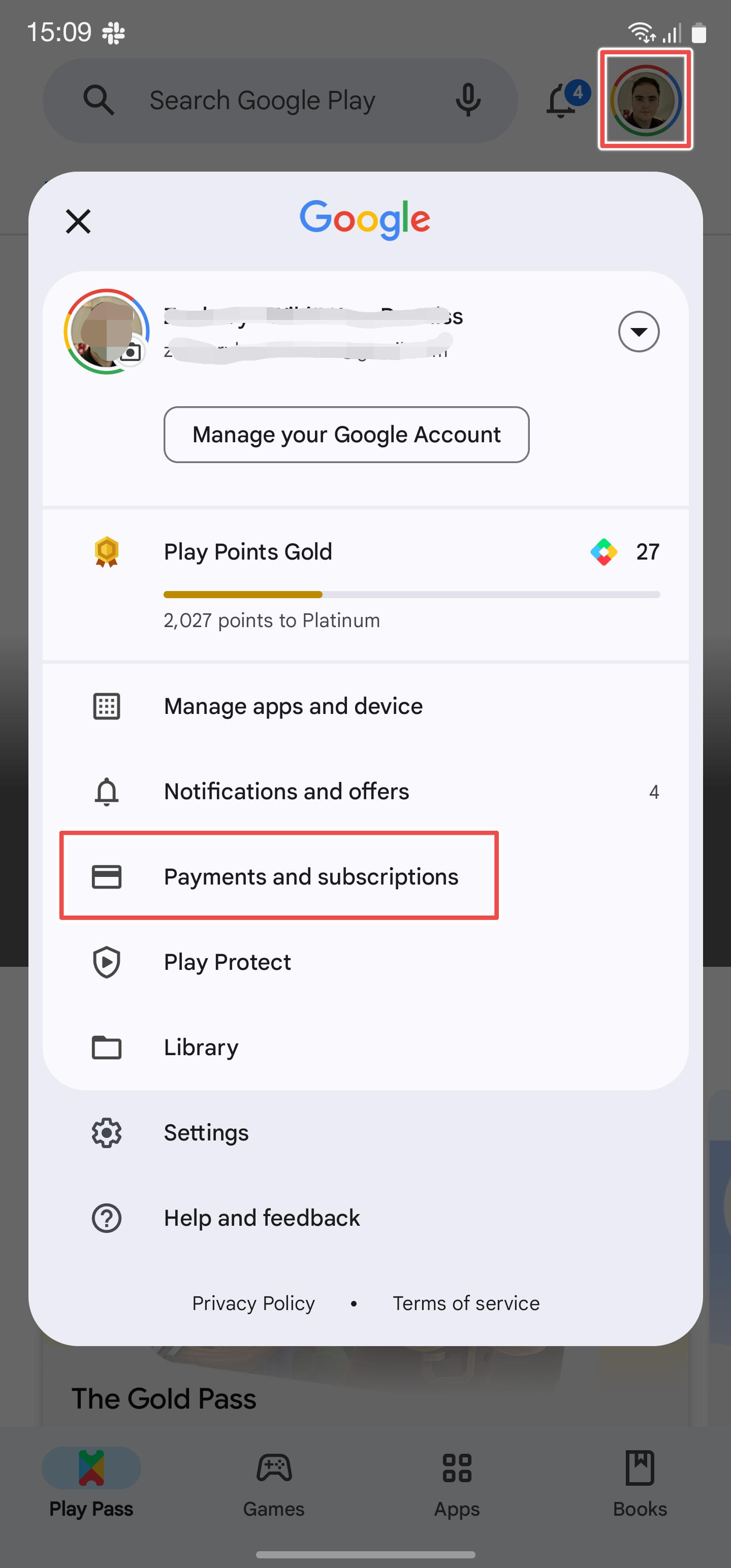Screen dimensions: 731x1568
Task: Open the Library row
Action: pos(366,1047)
